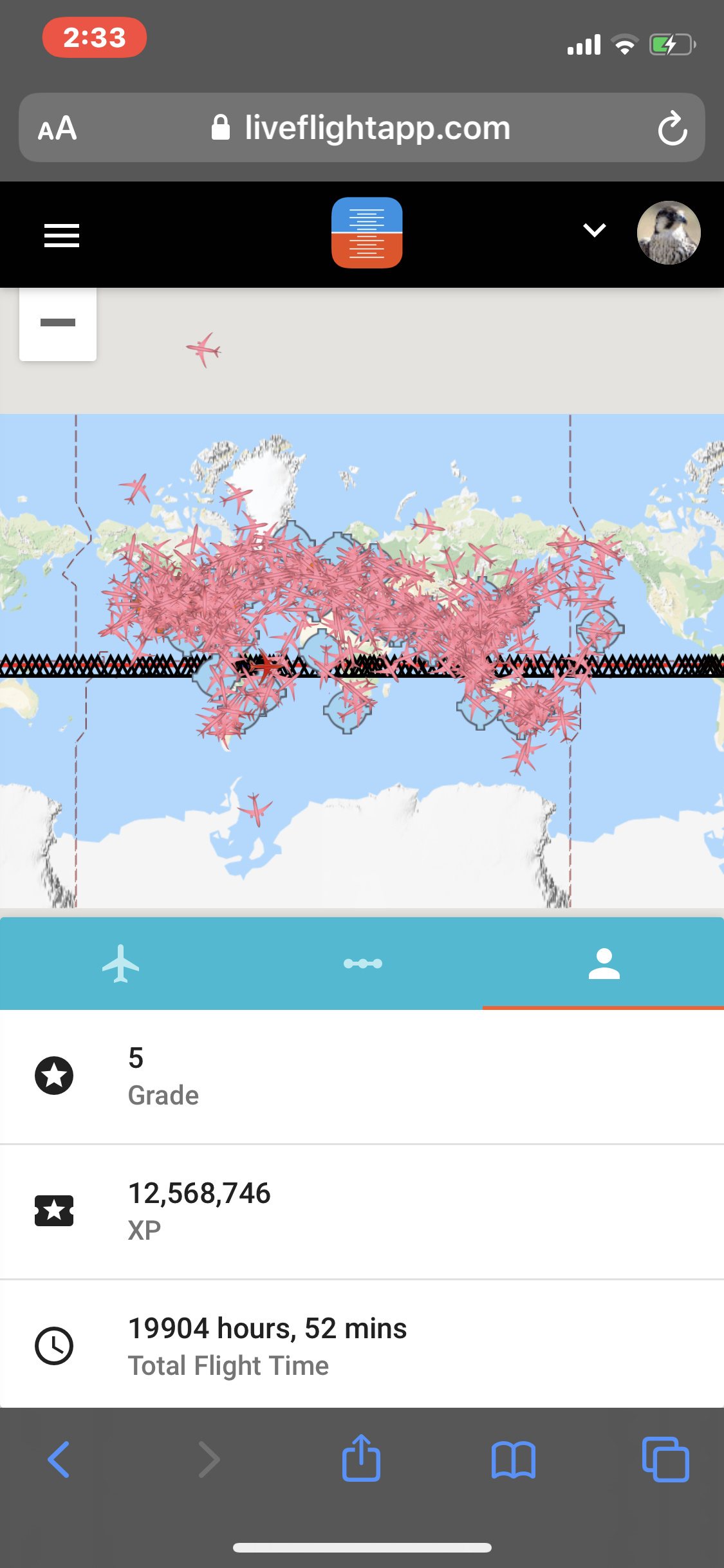This screenshot has height=1568, width=724.
Task: Select the pilot profile tab
Action: (x=604, y=964)
